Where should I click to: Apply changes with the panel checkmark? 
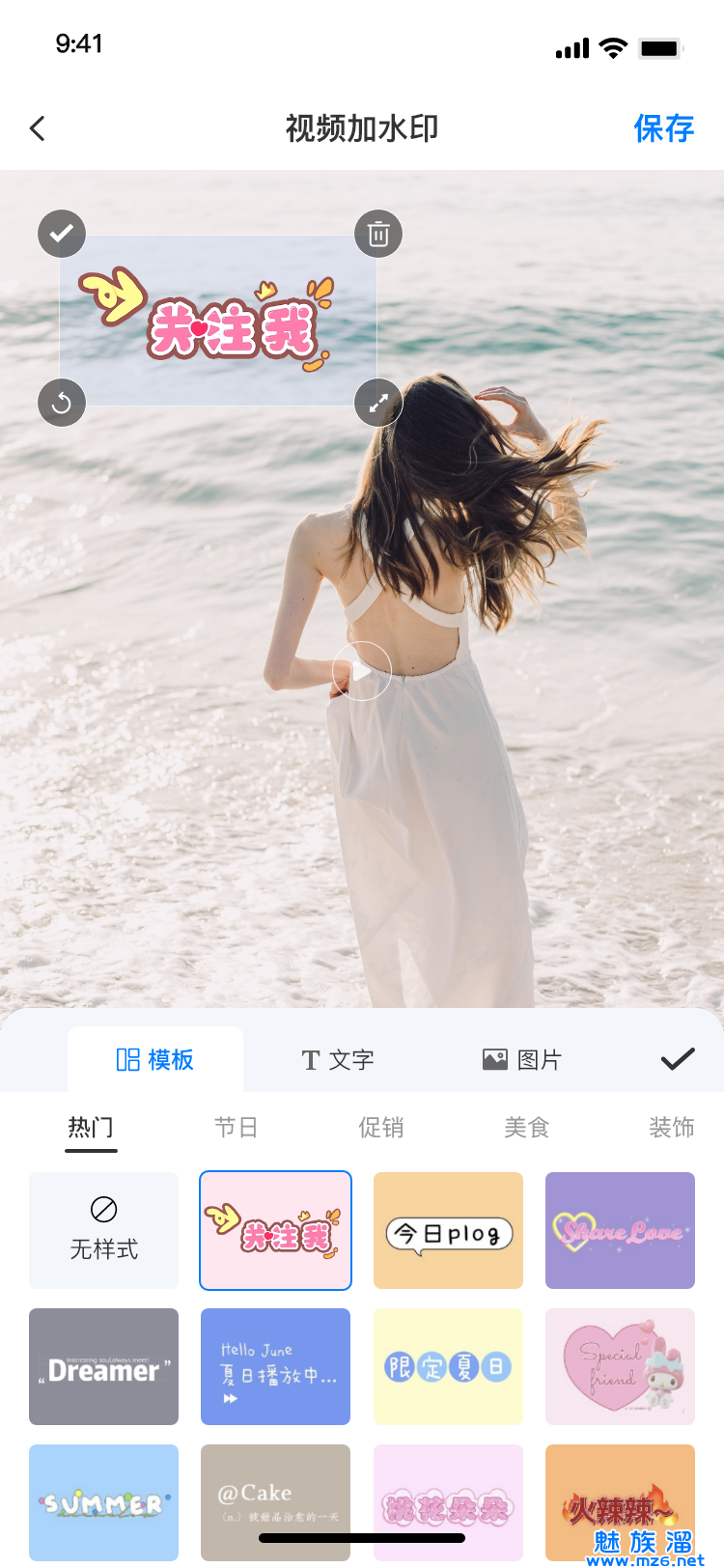point(678,1059)
